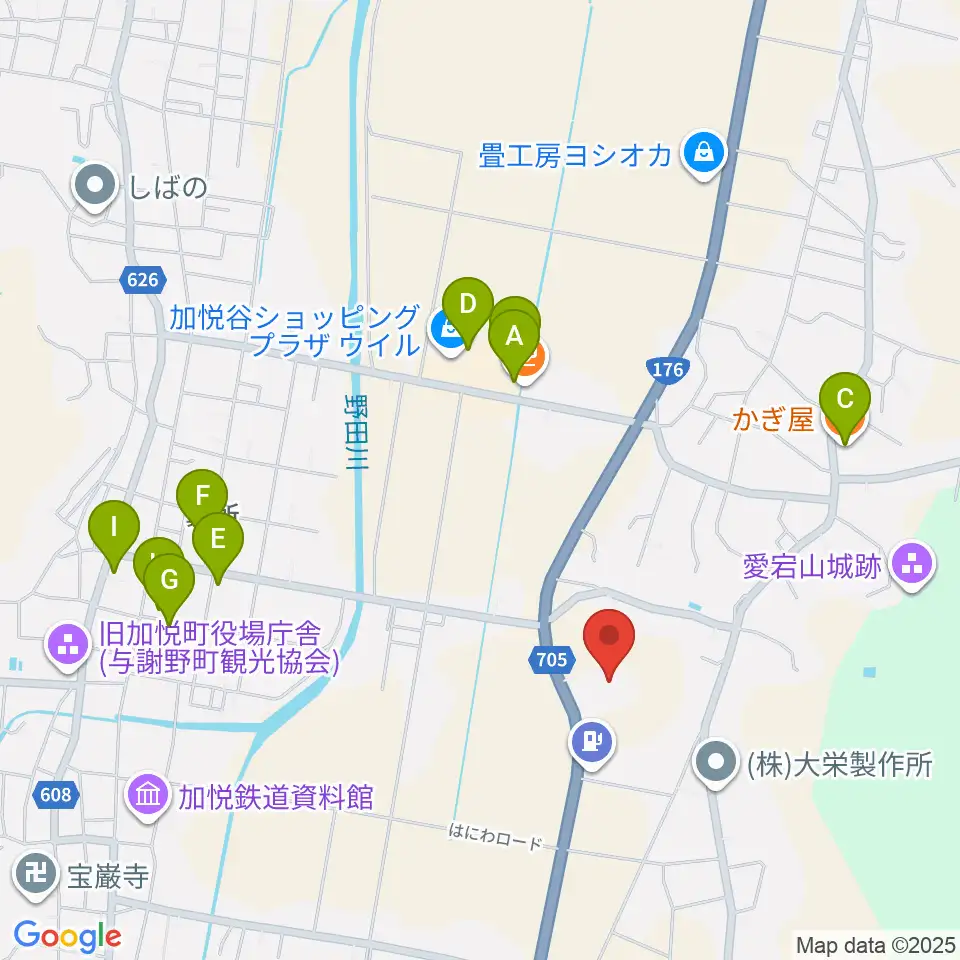This screenshot has height=960, width=960.
Task: Tap the green marker labeled F
Action: 202,503
